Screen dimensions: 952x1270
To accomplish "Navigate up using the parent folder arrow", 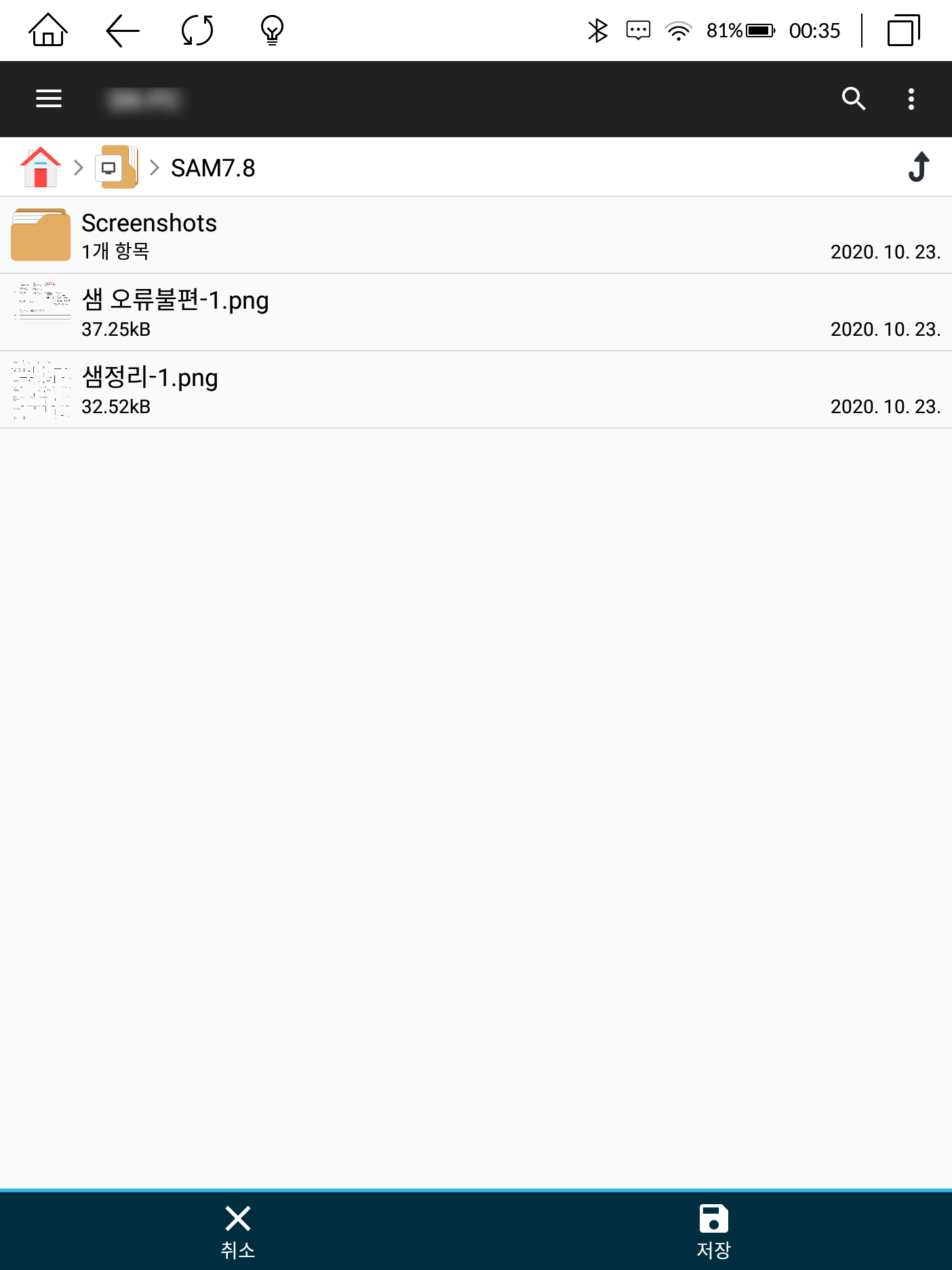I will point(917,167).
